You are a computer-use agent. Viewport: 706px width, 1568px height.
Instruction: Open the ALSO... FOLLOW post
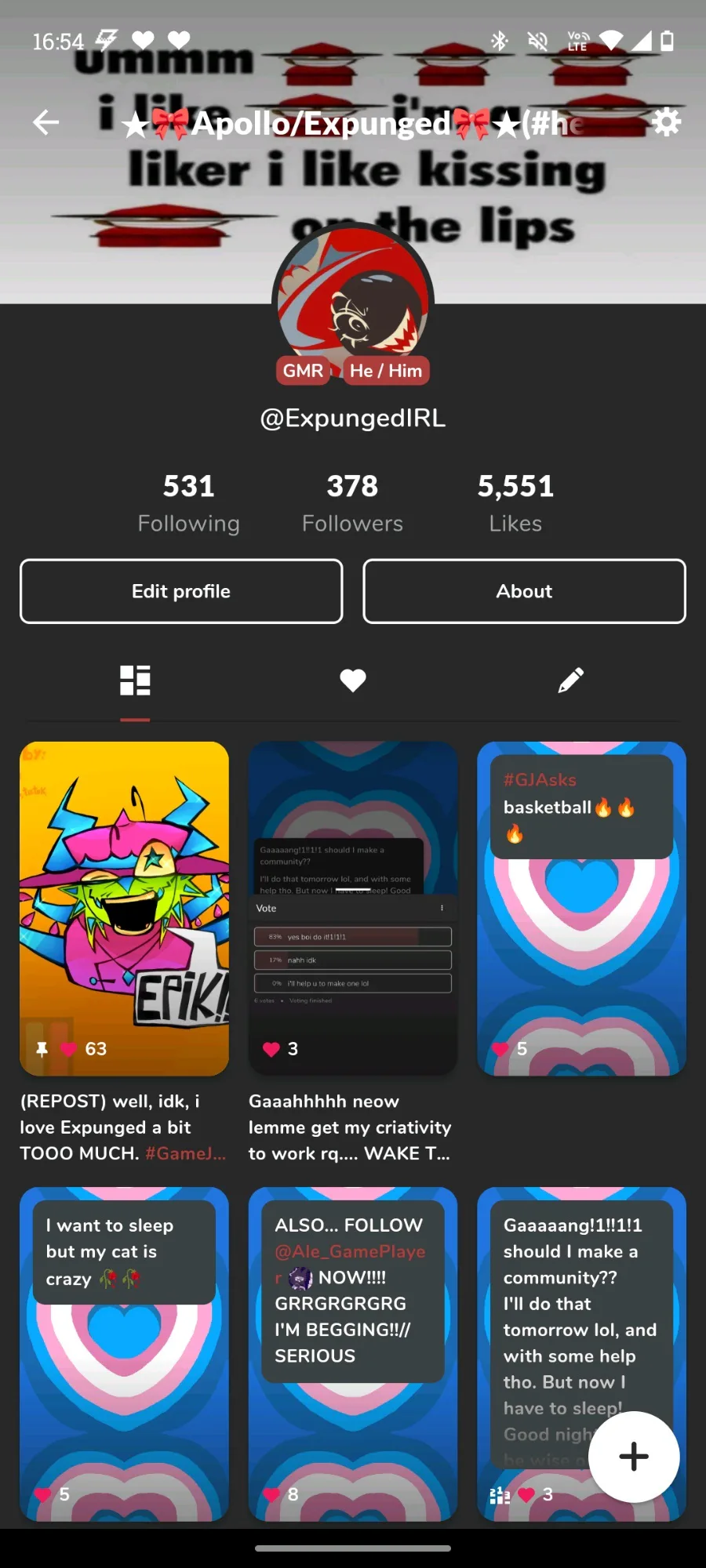coord(353,1354)
